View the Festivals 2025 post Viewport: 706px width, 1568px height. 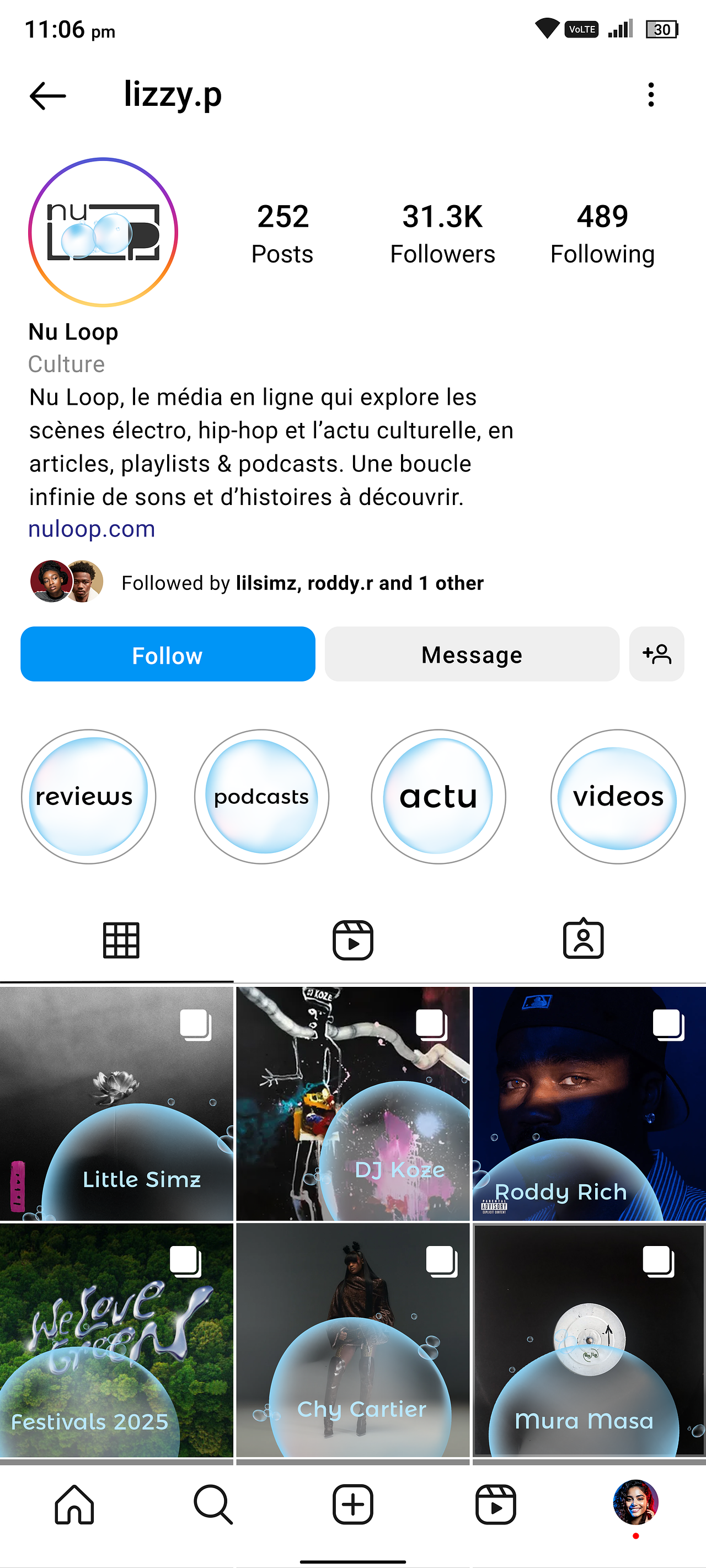pyautogui.click(x=116, y=1339)
